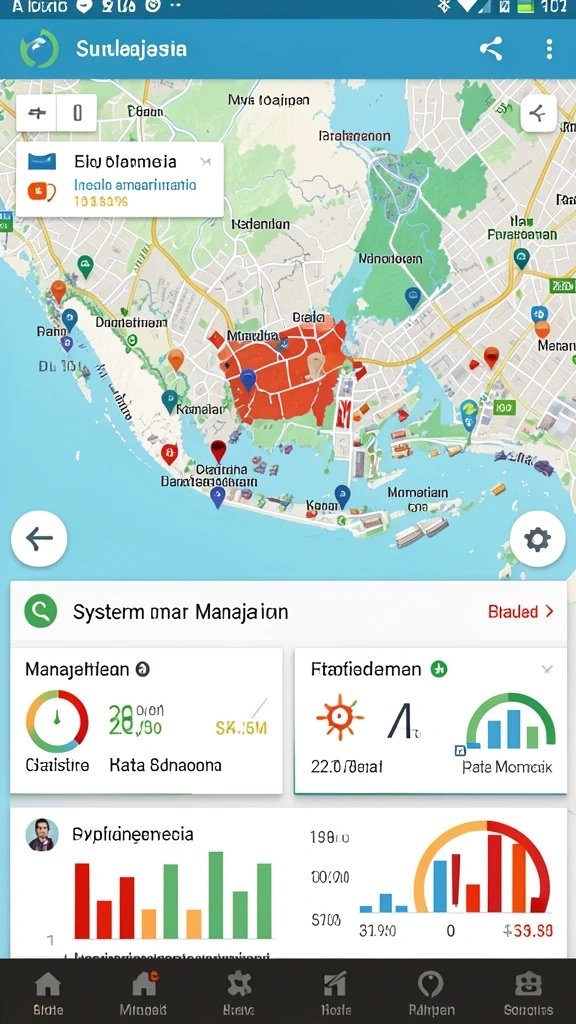Viewport: 576px width, 1024px height.
Task: Tap the round back arrow button on map
Action: pyautogui.click(x=39, y=539)
